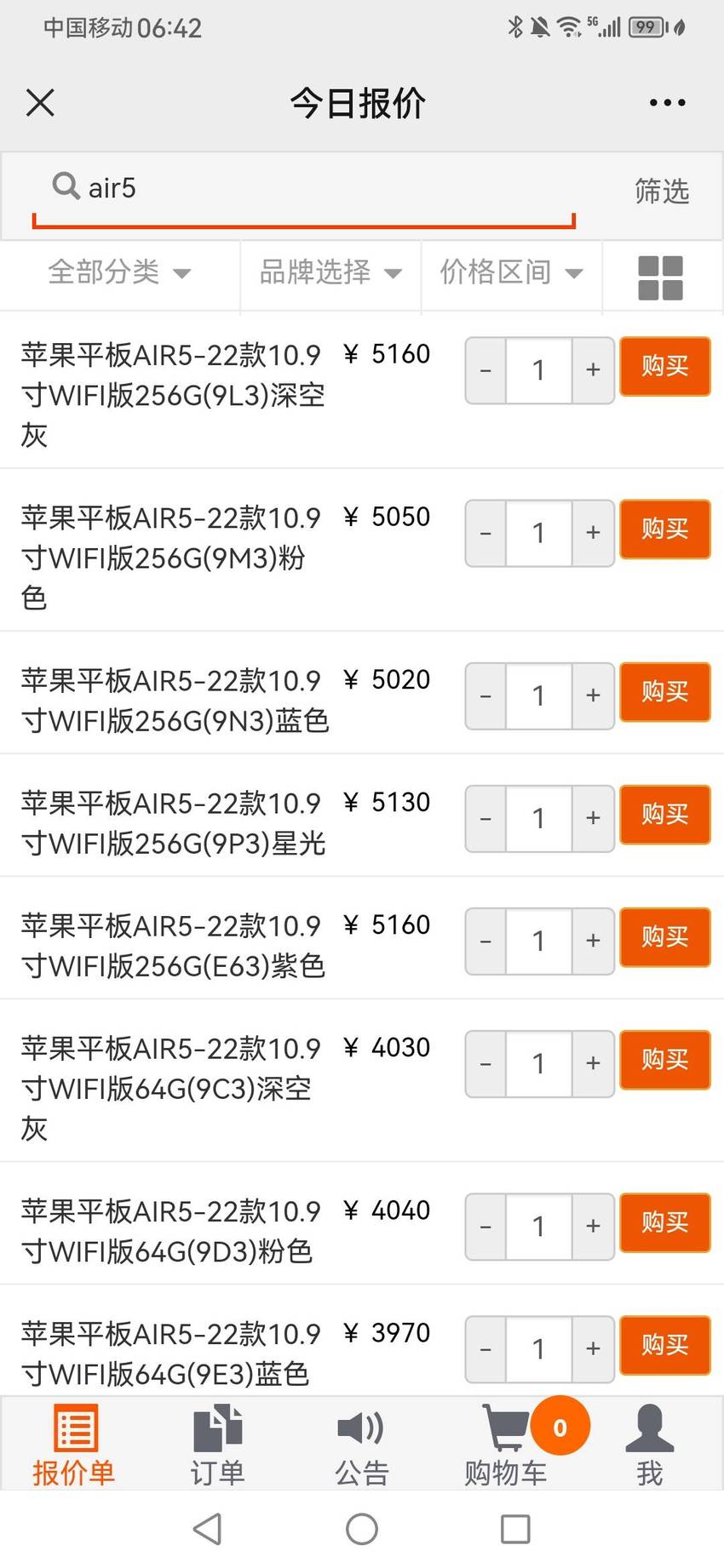Close the 今日报价 page
The width and height of the screenshot is (724, 1568).
click(40, 103)
